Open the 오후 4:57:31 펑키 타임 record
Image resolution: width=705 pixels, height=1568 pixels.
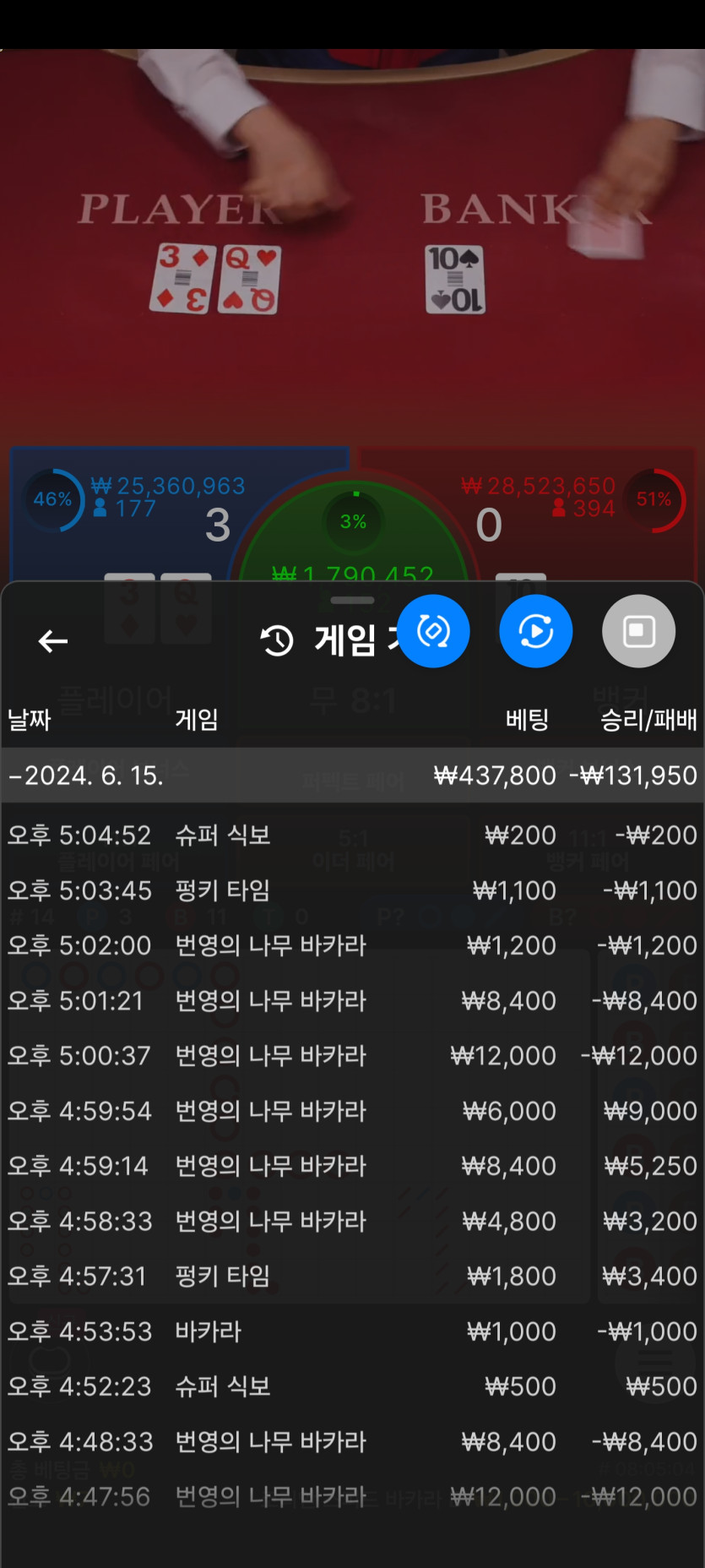click(352, 1276)
